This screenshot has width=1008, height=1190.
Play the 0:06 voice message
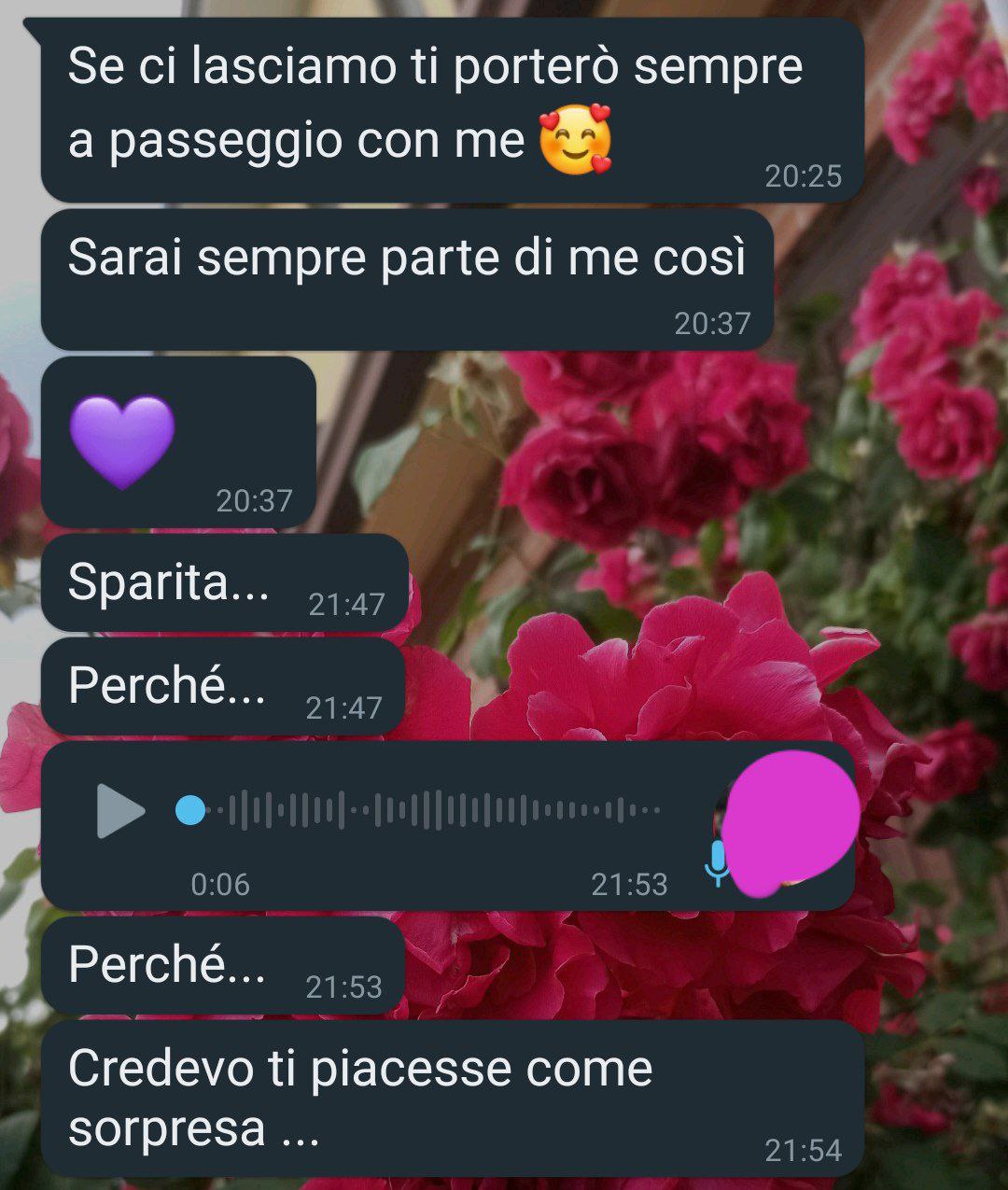tap(119, 811)
